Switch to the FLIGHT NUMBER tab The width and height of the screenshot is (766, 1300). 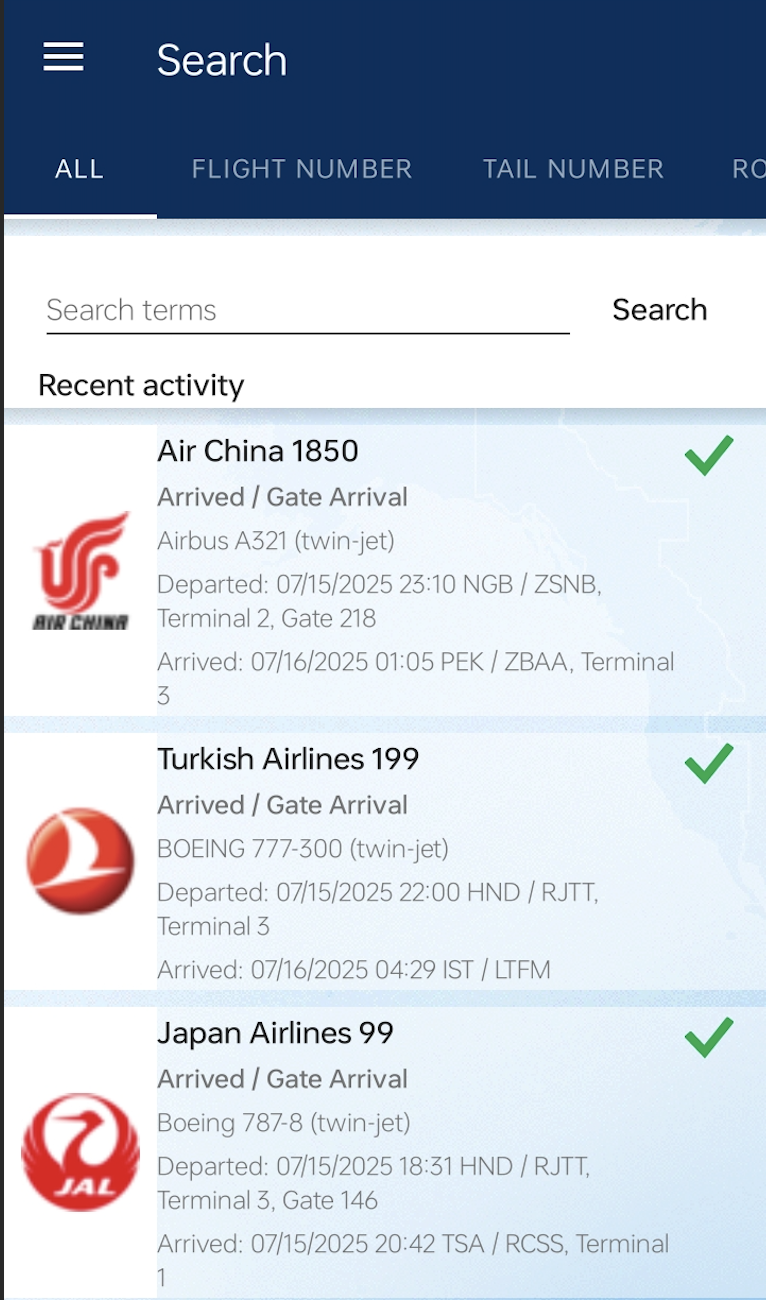click(302, 169)
